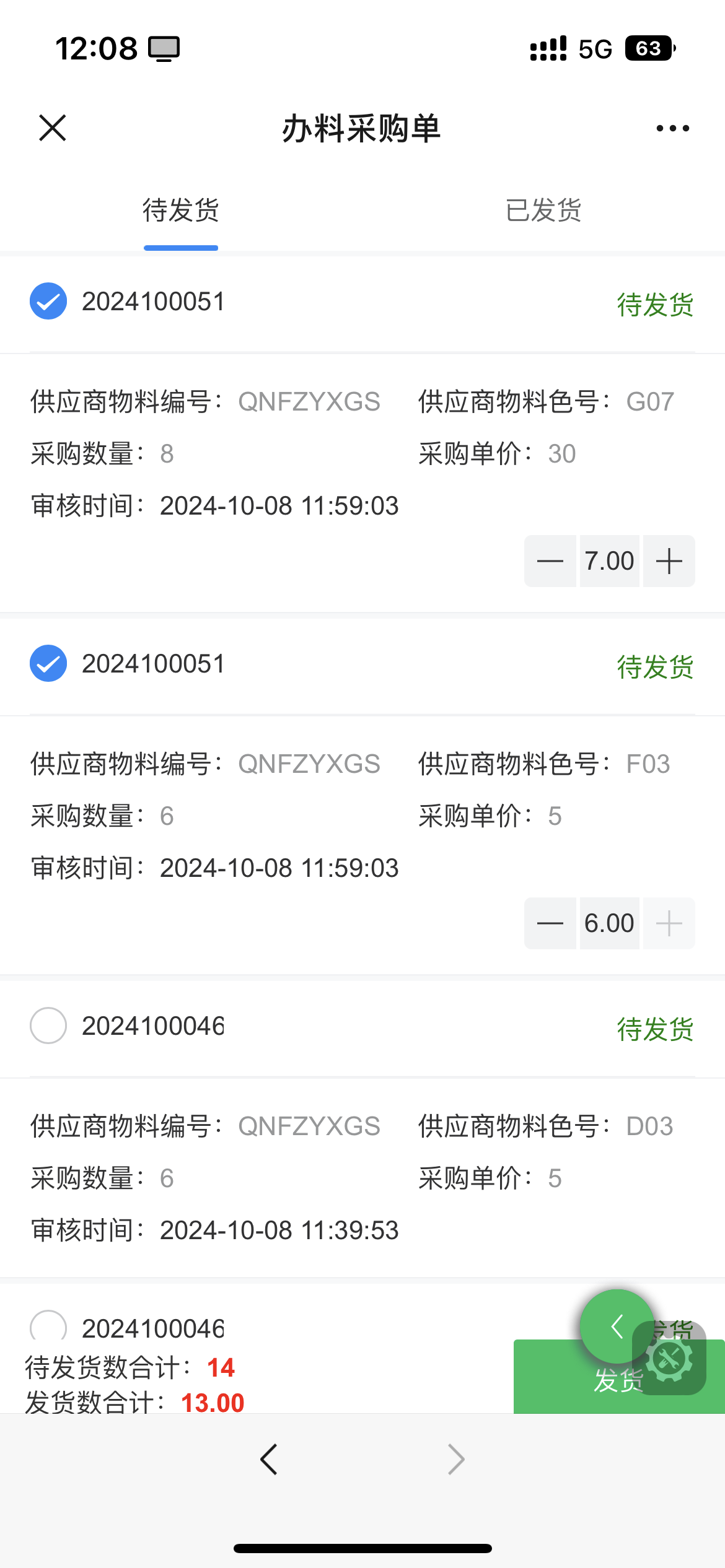Open the three-dot more options menu
This screenshot has height=1568, width=725.
click(672, 128)
